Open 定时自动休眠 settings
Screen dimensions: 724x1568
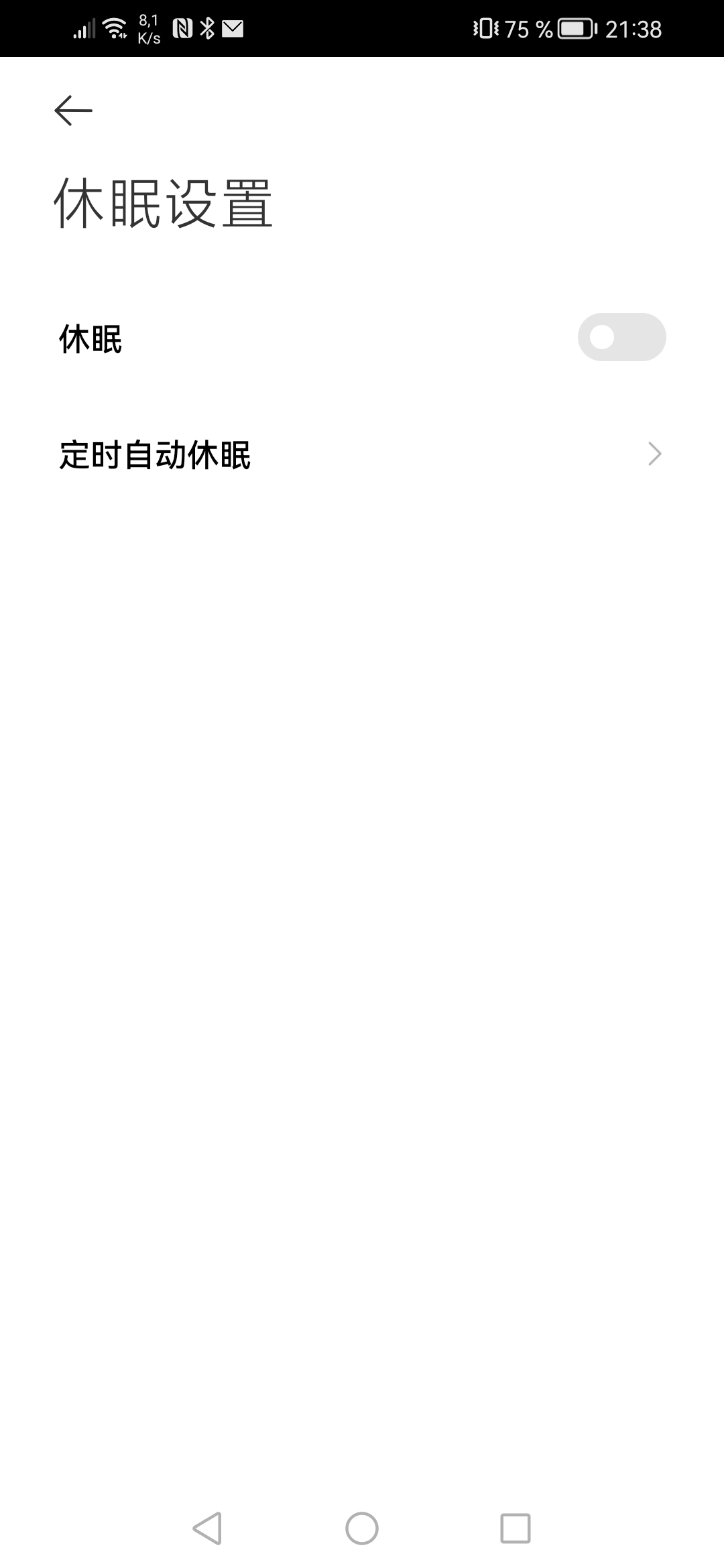point(362,454)
